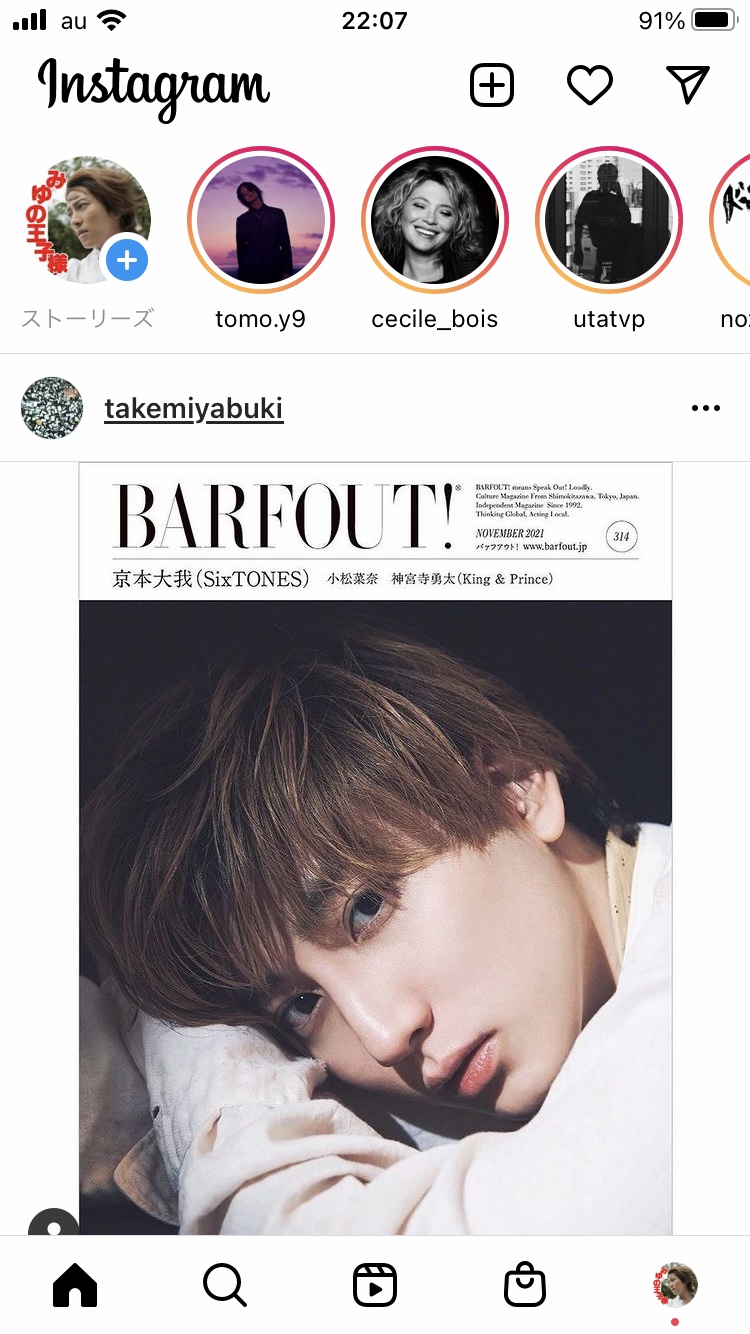View cecile_bois's story
The height and width of the screenshot is (1334, 750).
[435, 220]
